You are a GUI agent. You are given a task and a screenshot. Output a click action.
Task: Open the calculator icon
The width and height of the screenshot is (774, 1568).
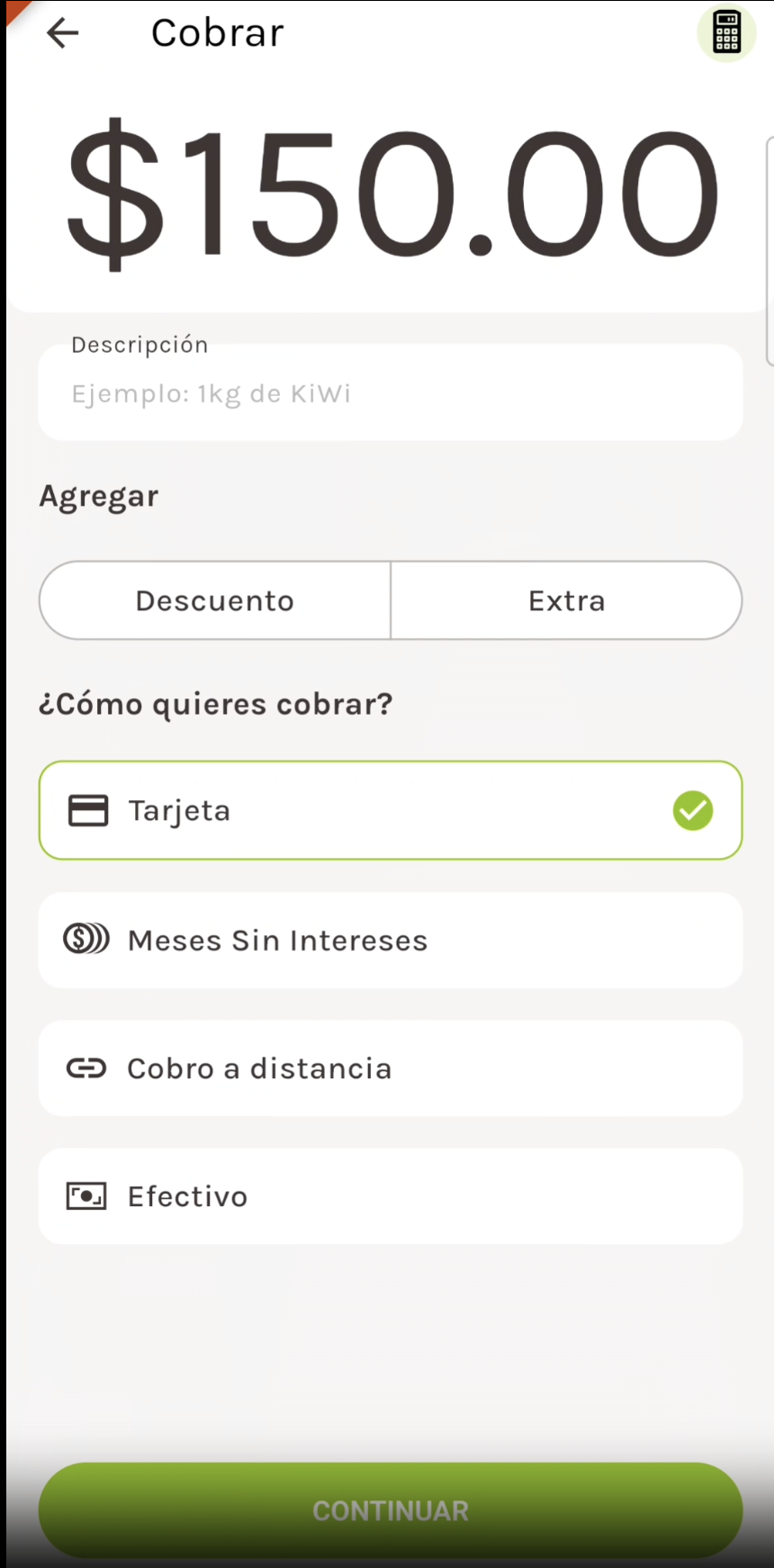(726, 32)
